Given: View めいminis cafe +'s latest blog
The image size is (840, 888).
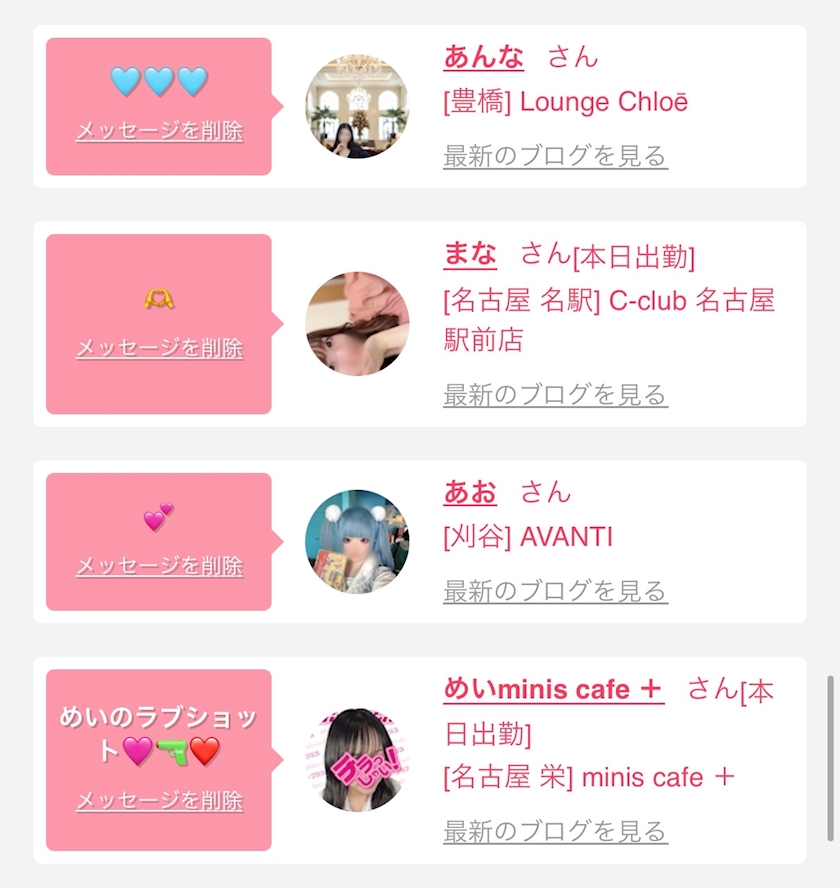Looking at the screenshot, I should 556,831.
